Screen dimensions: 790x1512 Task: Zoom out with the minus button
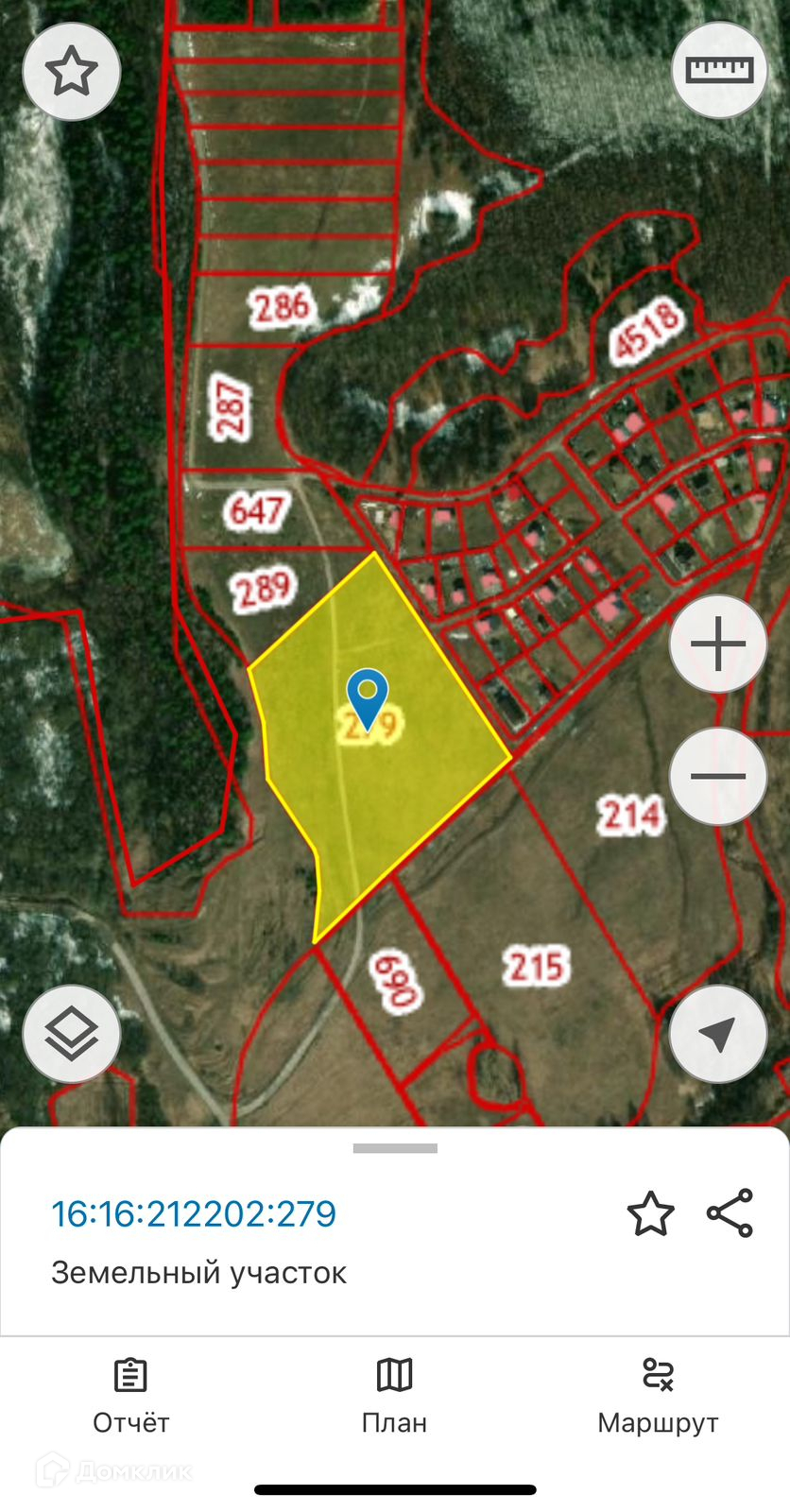tap(718, 777)
